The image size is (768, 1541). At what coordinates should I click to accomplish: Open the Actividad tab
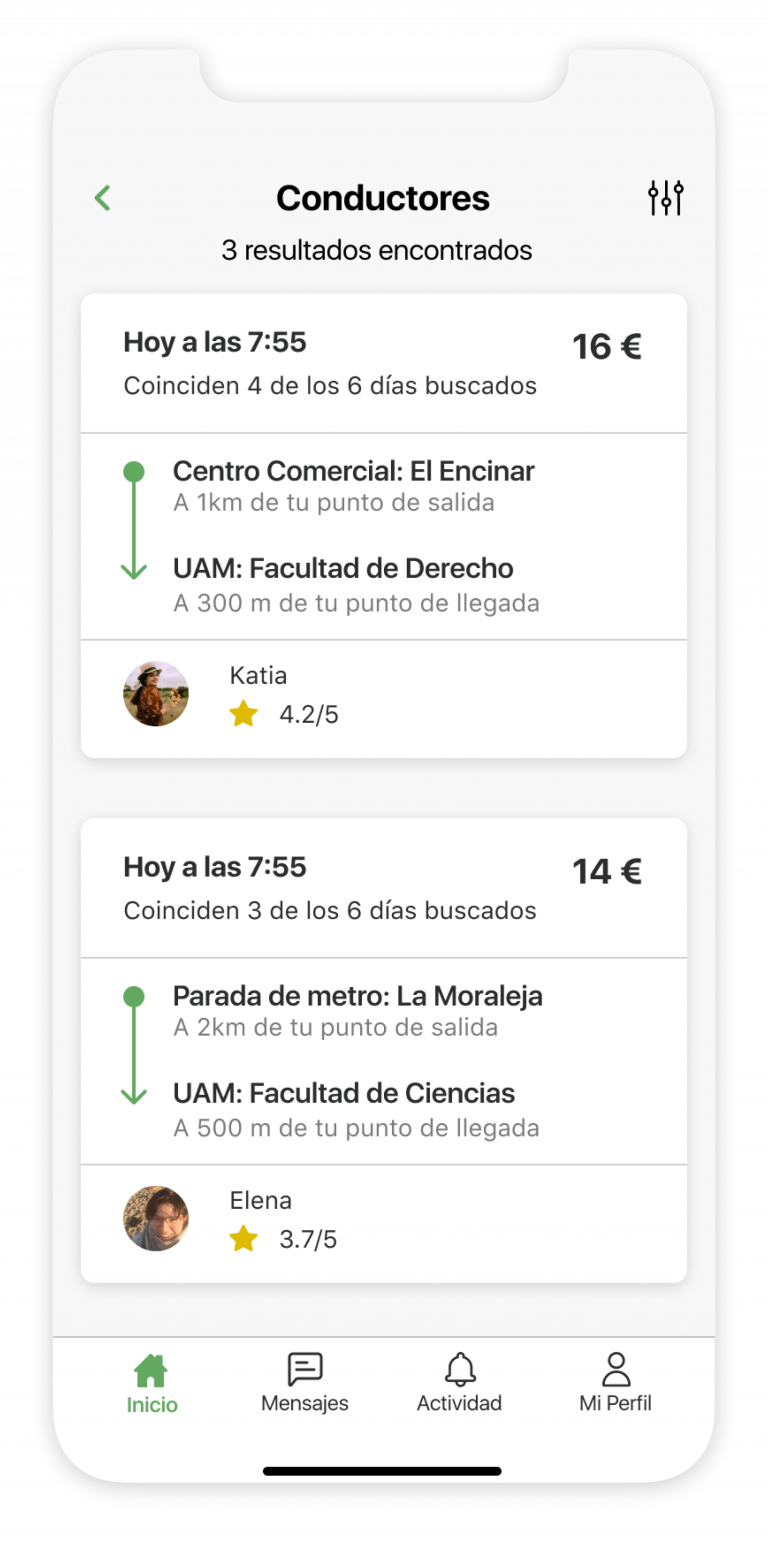[x=459, y=1383]
